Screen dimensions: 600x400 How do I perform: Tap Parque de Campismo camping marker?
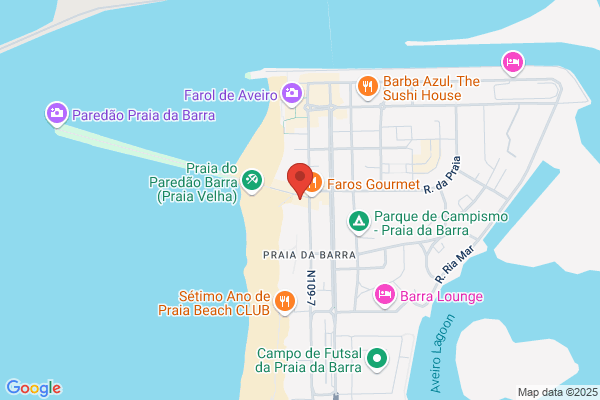pyautogui.click(x=359, y=222)
